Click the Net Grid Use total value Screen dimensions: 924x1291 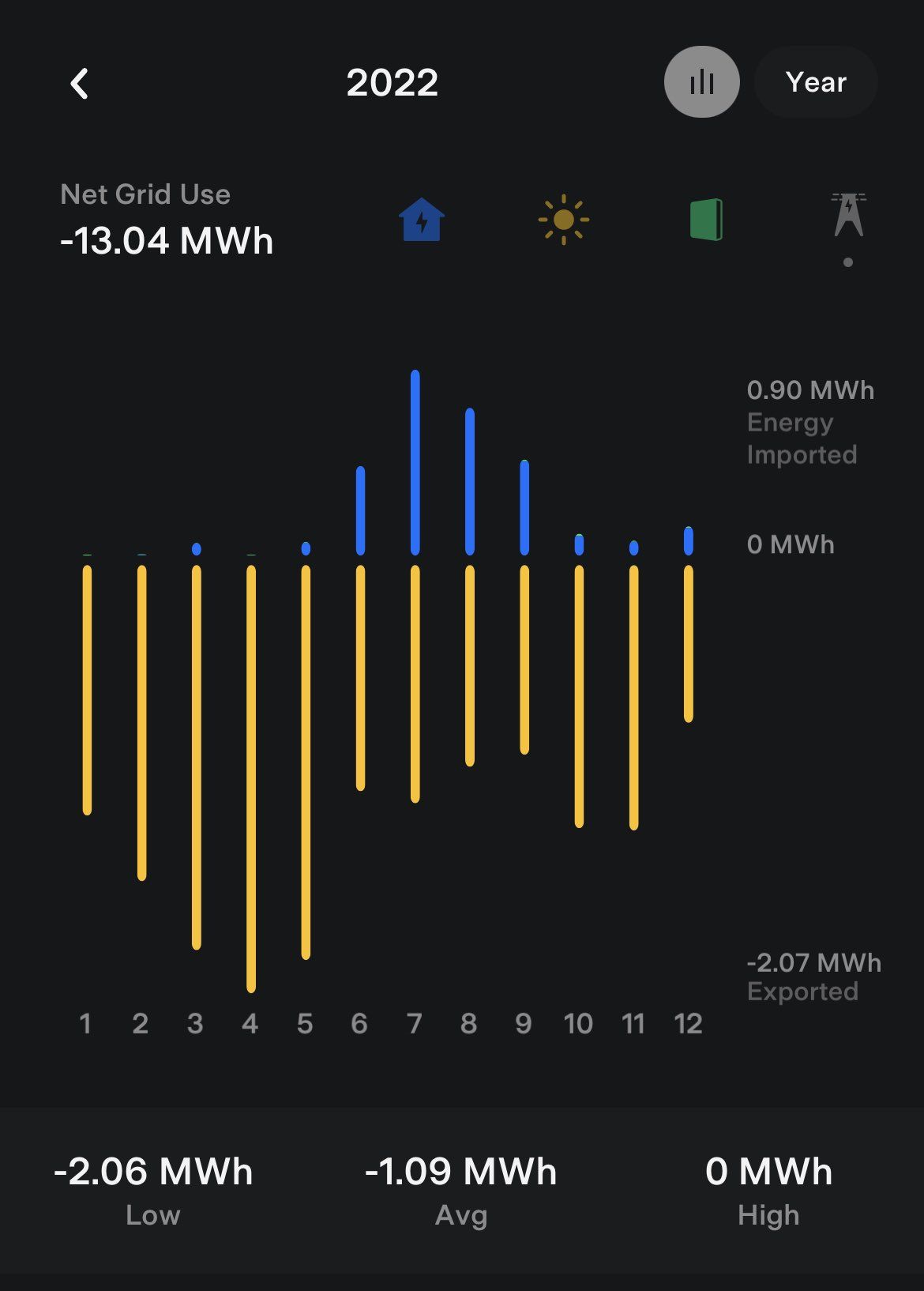[167, 242]
